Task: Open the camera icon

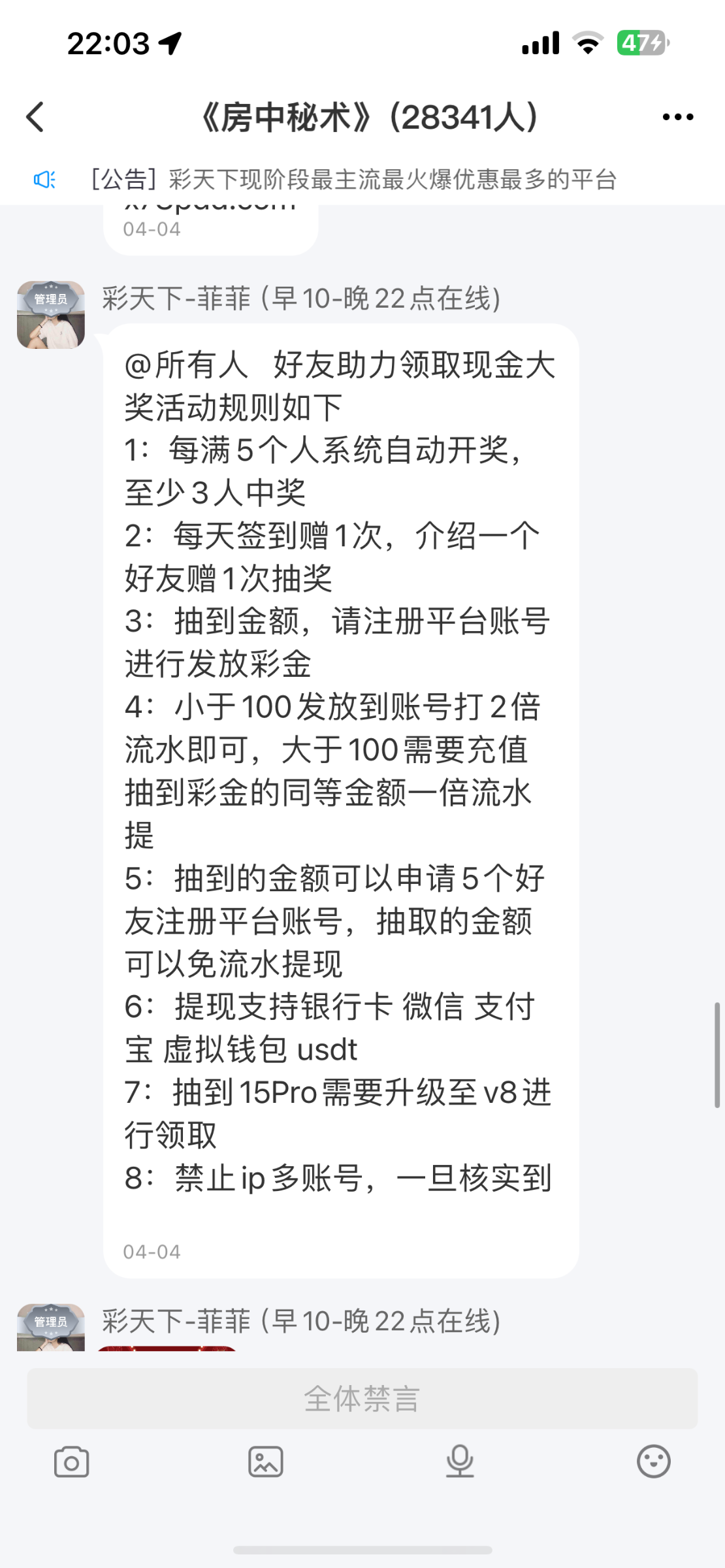Action: tap(71, 1462)
